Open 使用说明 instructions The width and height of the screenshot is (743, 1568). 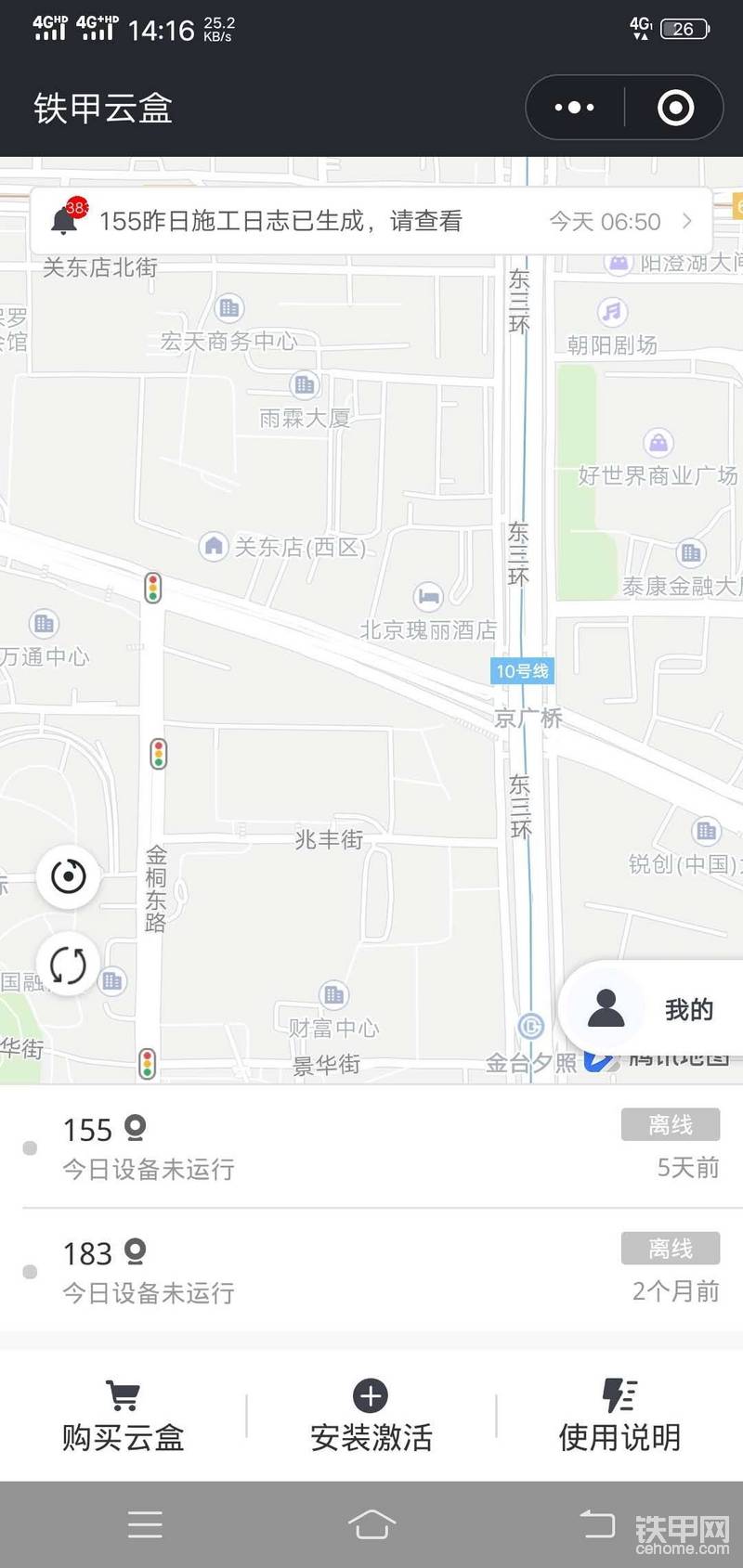[619, 1417]
